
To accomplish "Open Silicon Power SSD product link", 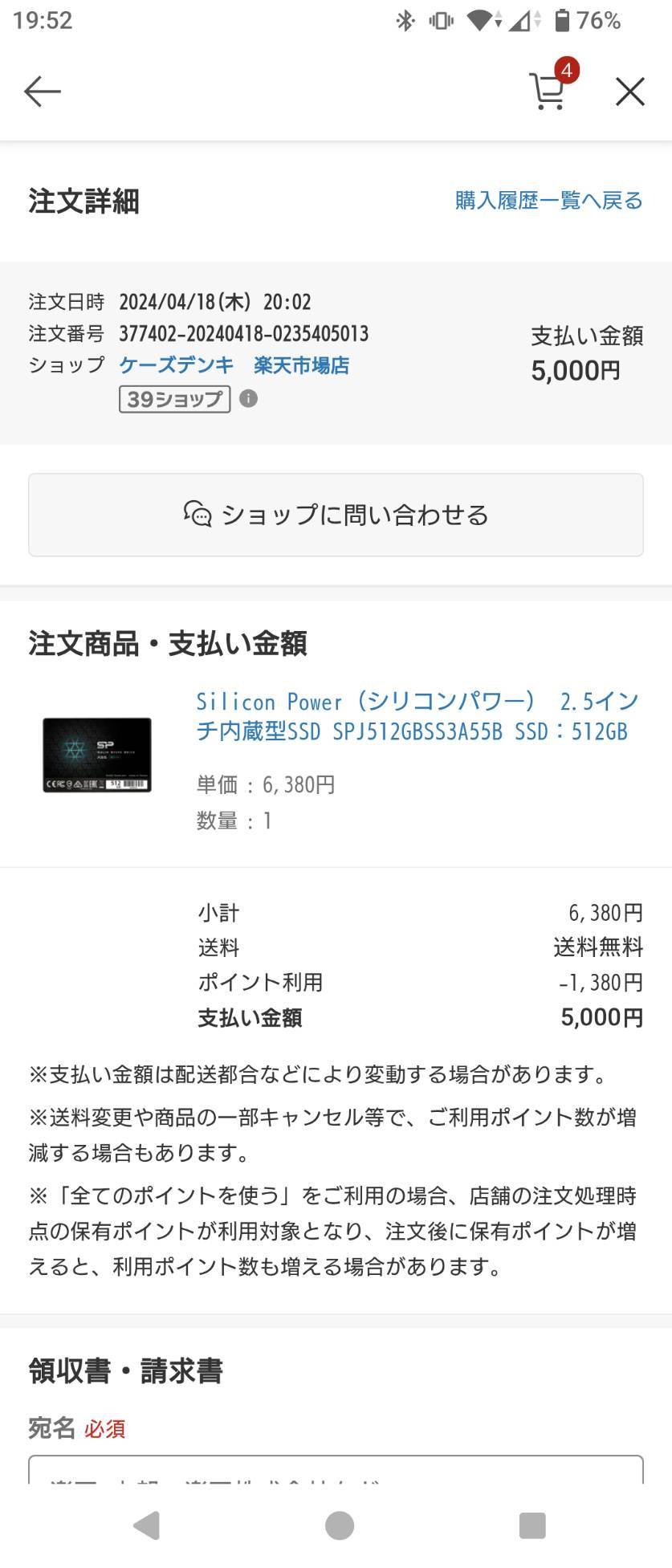I will [x=417, y=716].
